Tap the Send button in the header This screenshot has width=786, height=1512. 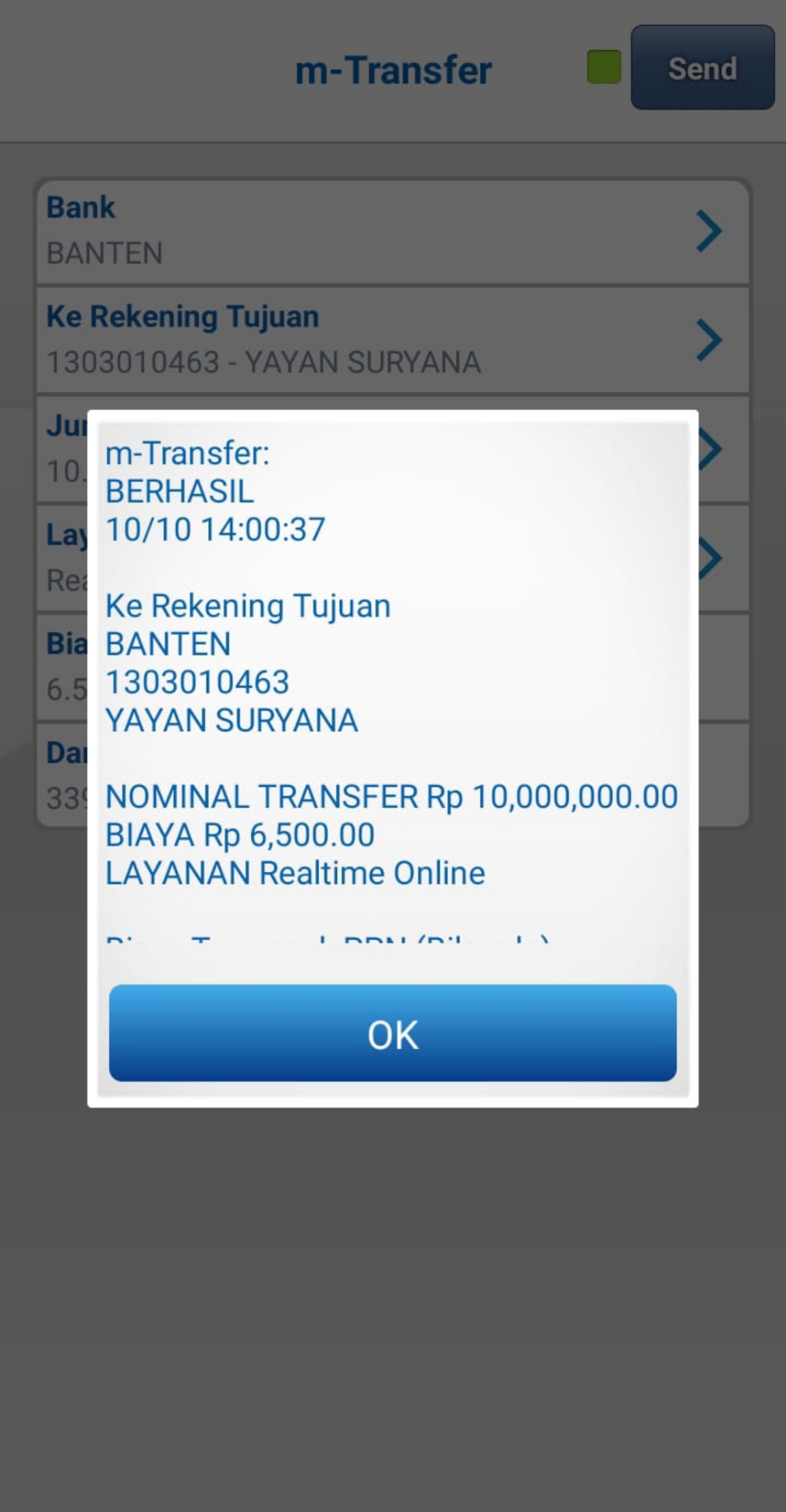pos(702,68)
